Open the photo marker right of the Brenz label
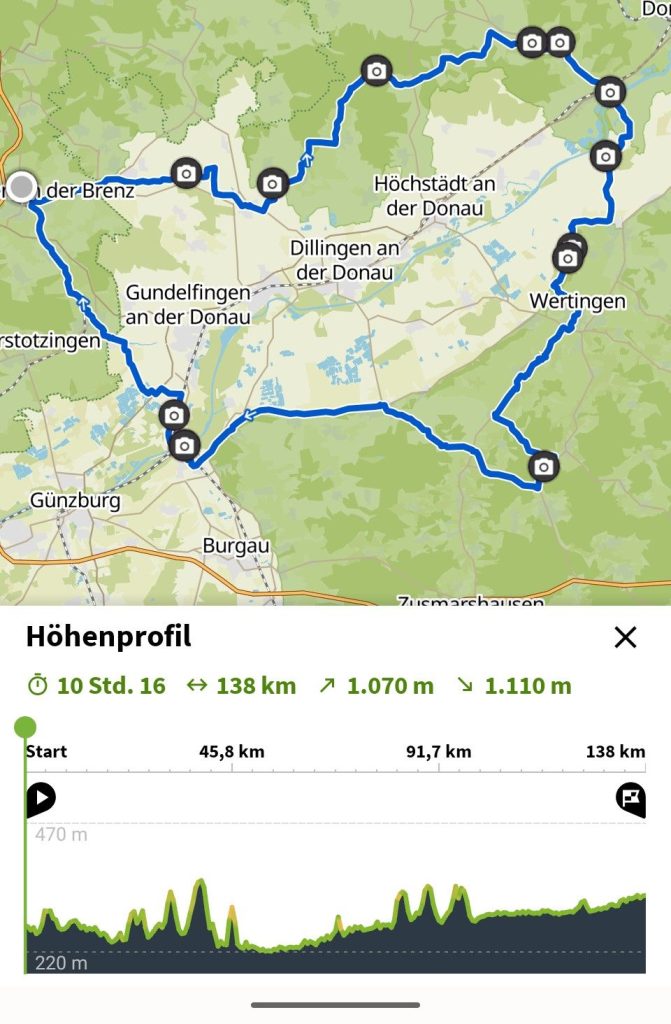This screenshot has width=671, height=1024. point(186,173)
